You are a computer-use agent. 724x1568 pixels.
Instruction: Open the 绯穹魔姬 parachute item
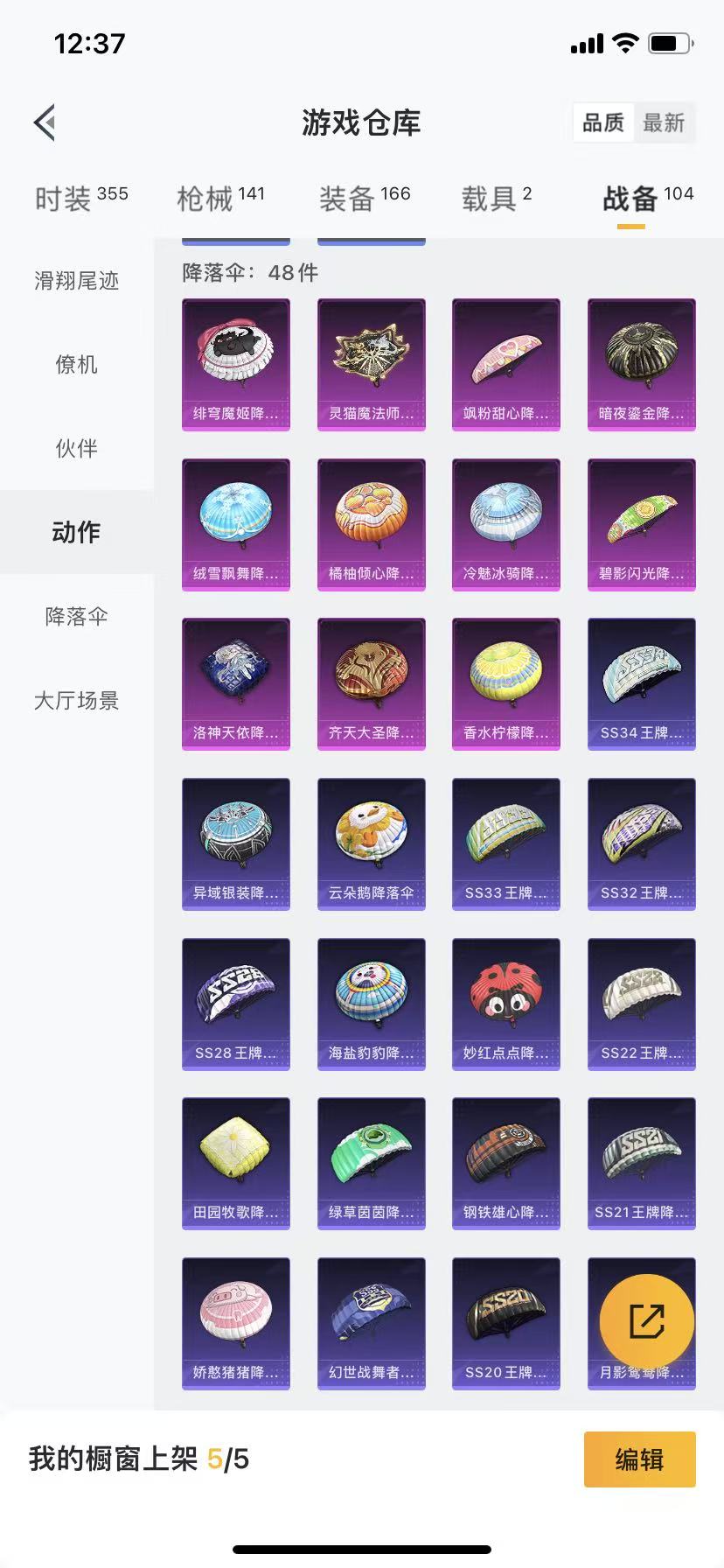pos(236,364)
